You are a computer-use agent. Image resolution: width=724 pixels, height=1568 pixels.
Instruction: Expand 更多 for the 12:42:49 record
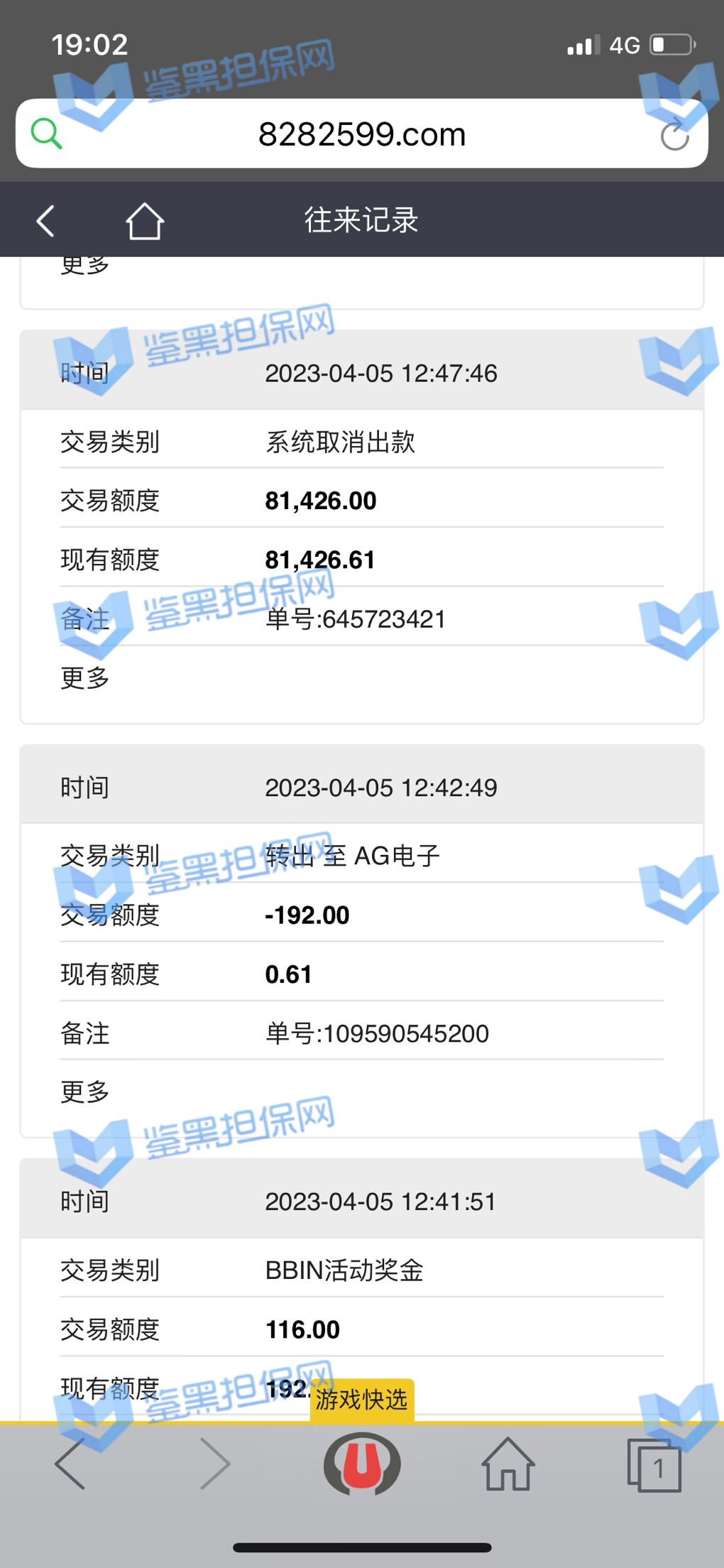coord(85,1091)
